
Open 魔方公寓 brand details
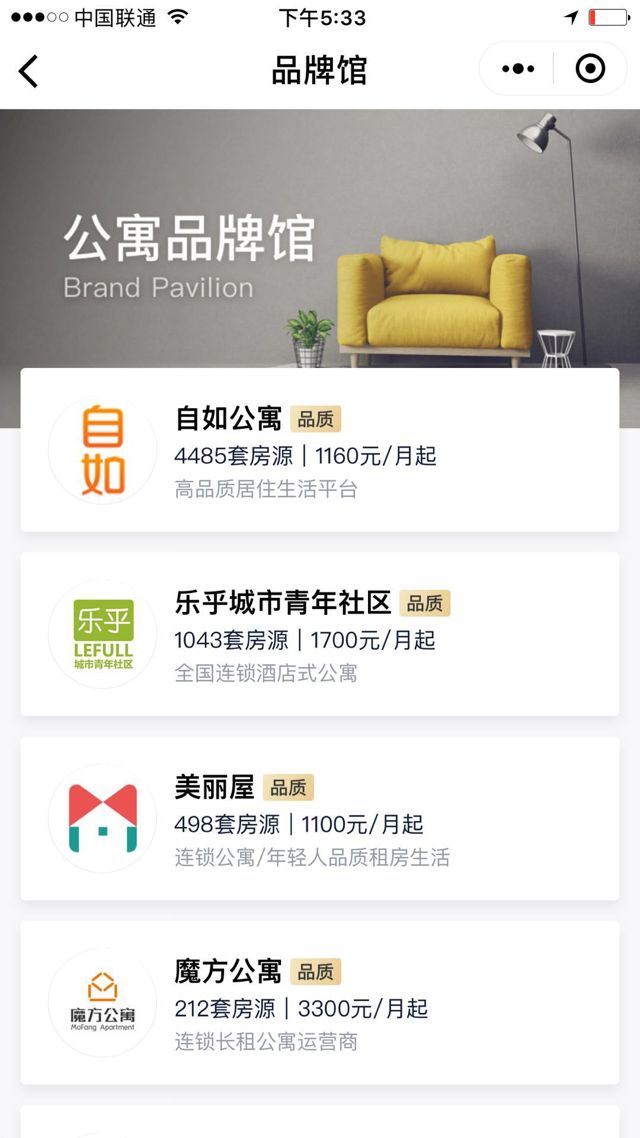click(320, 1002)
